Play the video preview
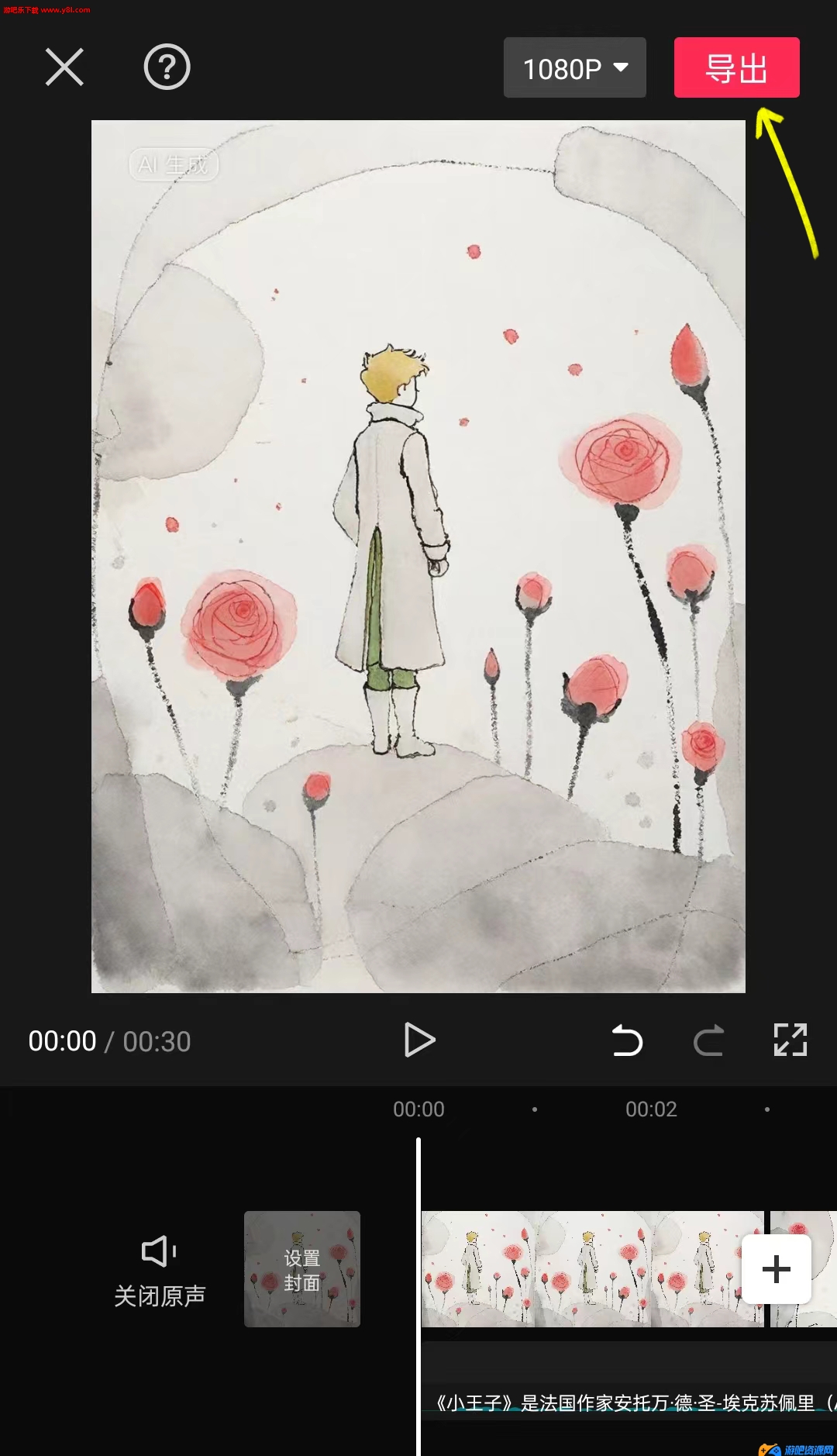Viewport: 837px width, 1456px height. (x=419, y=1040)
